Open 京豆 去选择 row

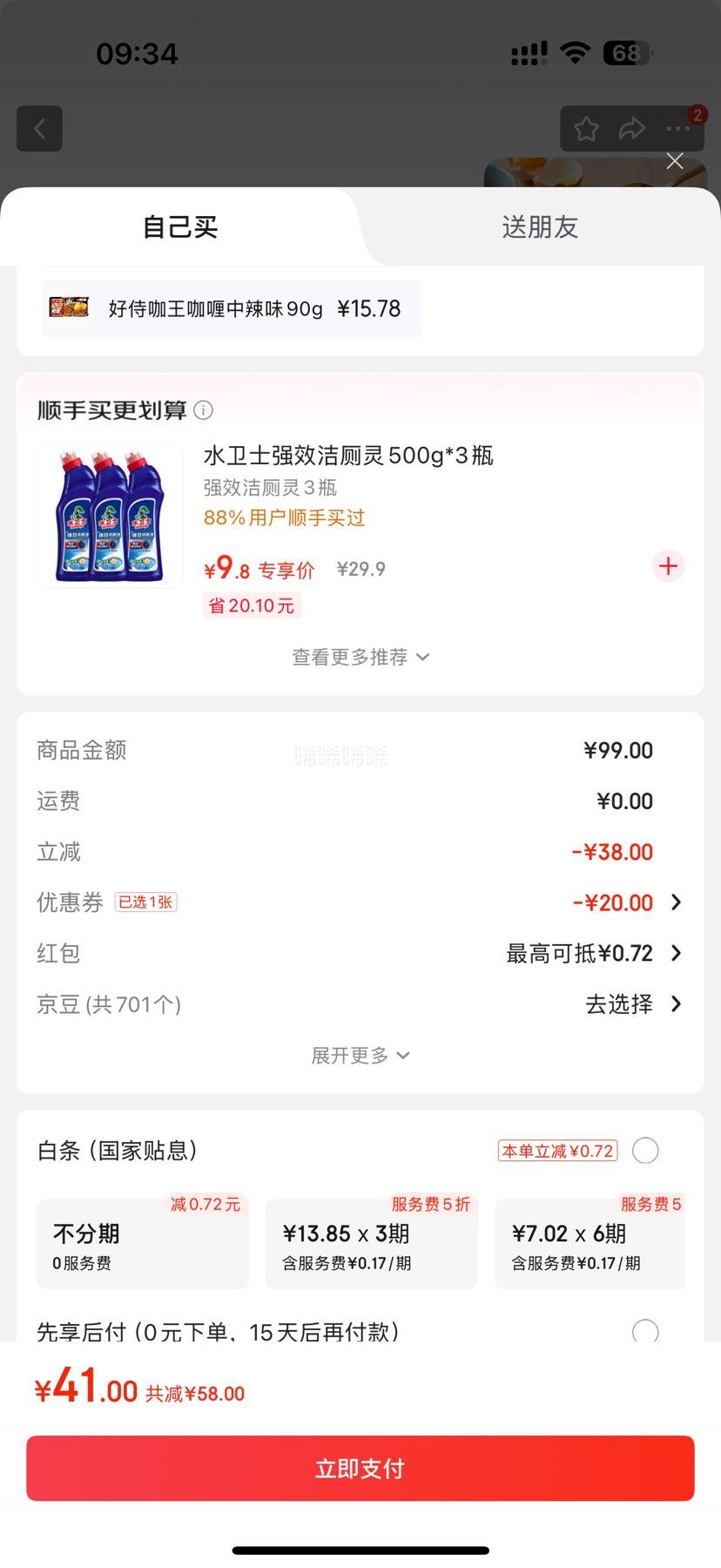(x=360, y=1004)
